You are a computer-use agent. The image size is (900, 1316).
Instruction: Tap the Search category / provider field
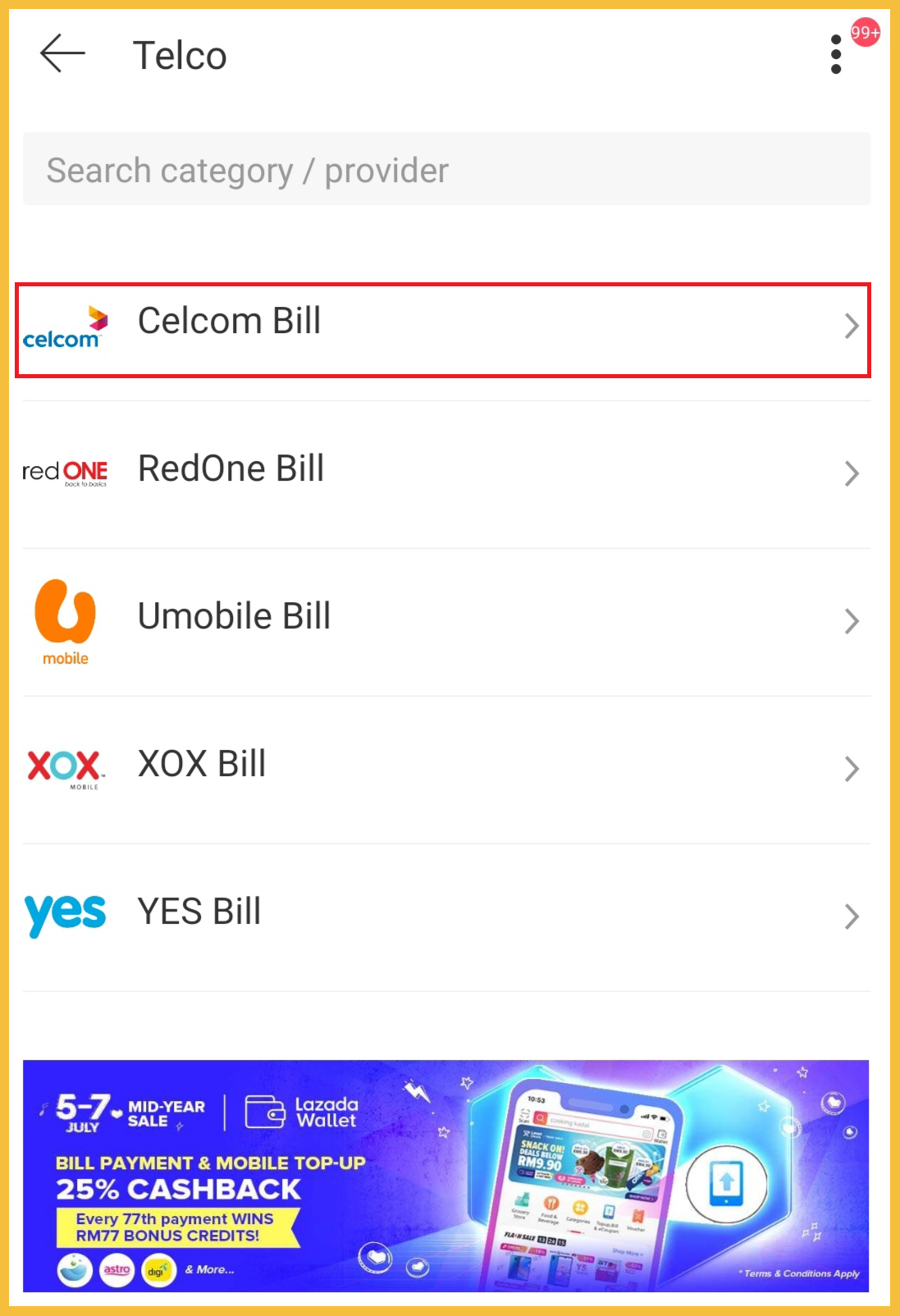[445, 170]
